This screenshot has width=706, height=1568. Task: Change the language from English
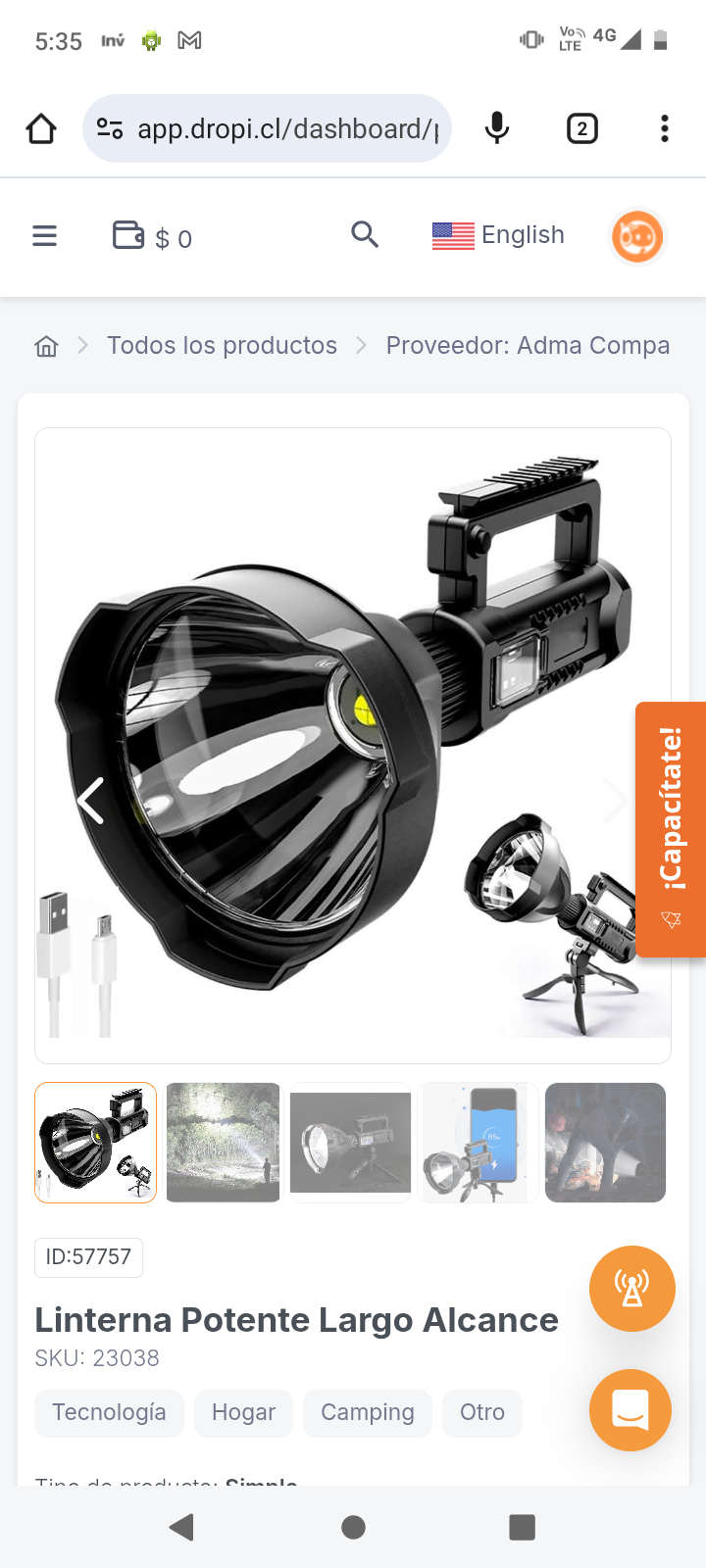pos(498,235)
